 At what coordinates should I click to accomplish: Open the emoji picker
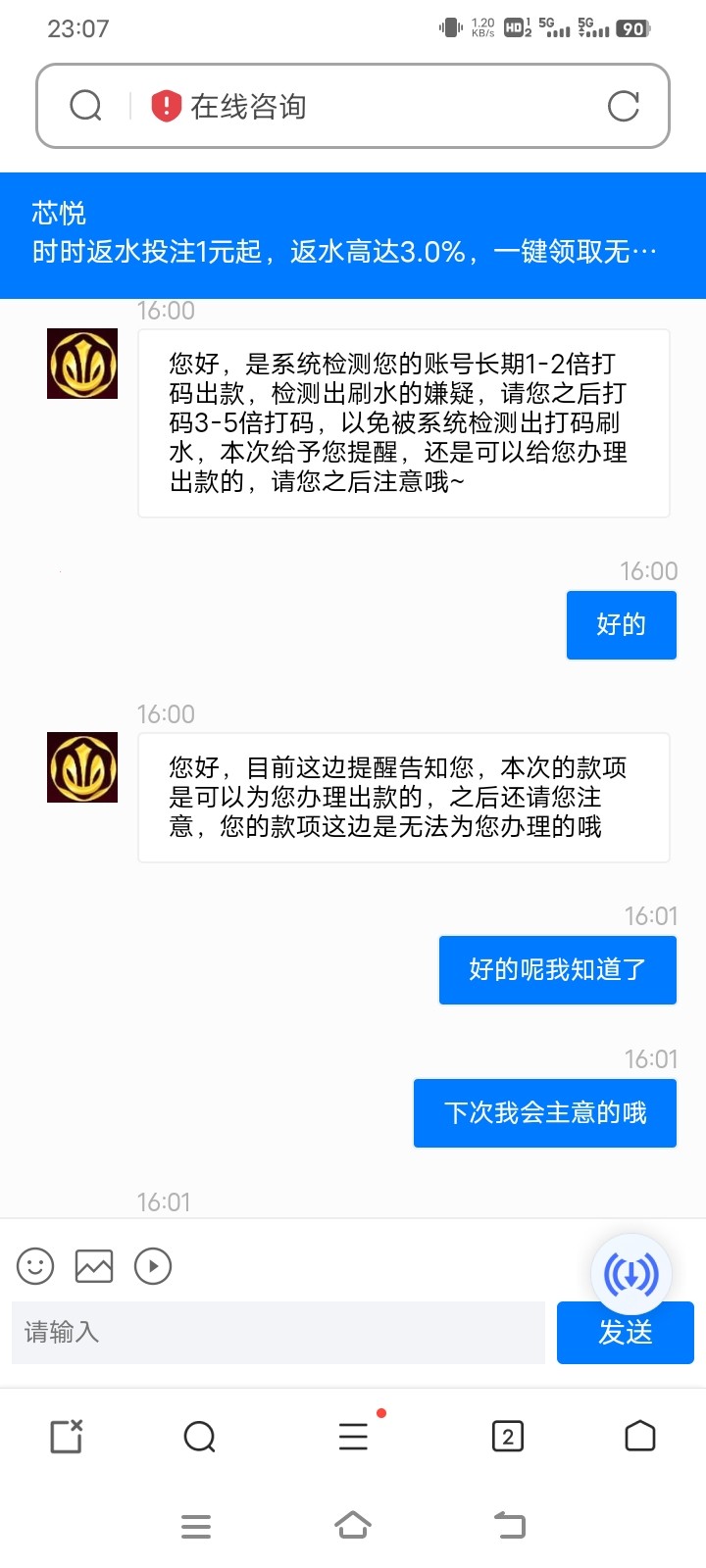click(35, 1266)
